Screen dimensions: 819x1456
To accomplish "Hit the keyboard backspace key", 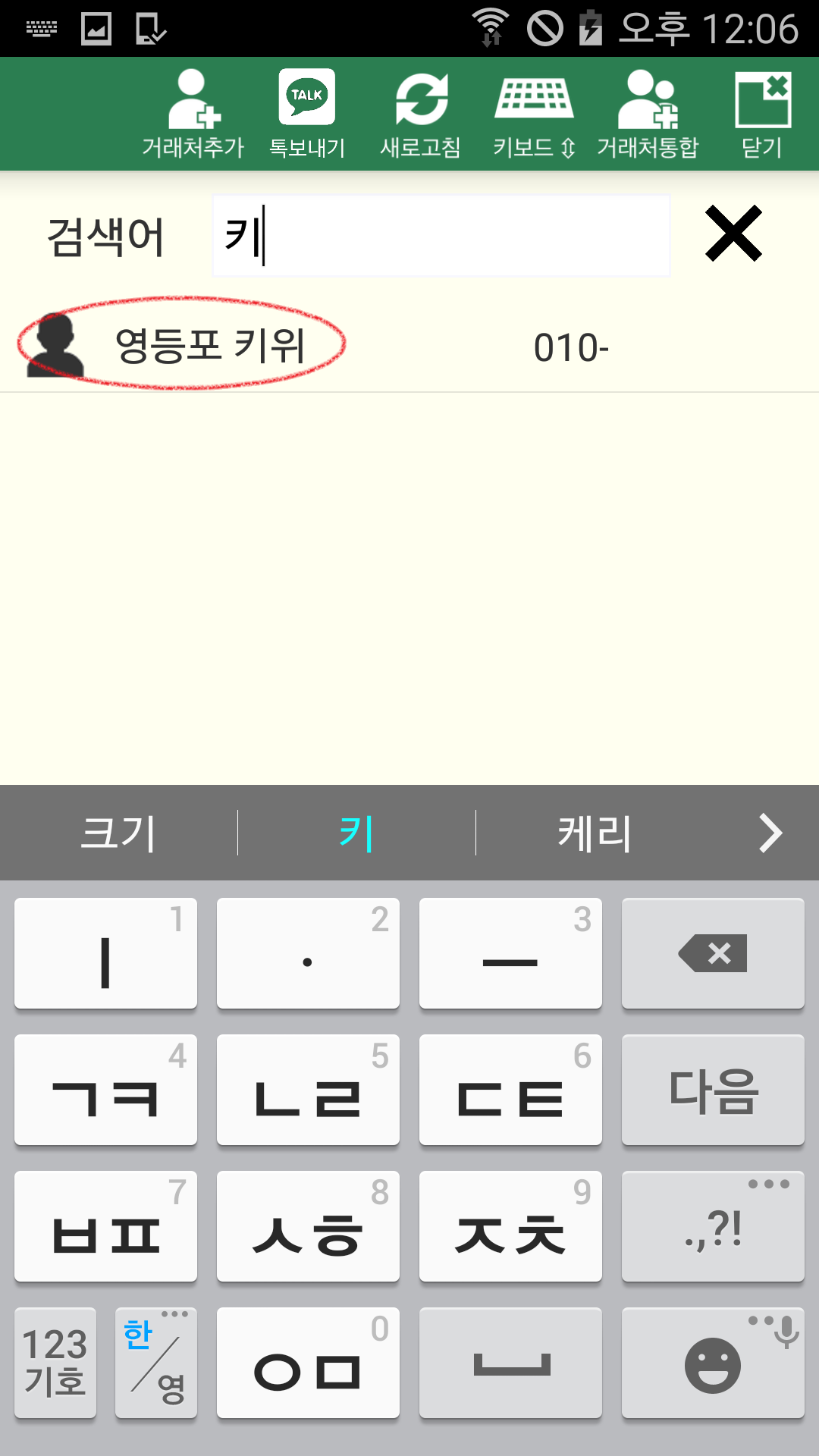I will [713, 953].
